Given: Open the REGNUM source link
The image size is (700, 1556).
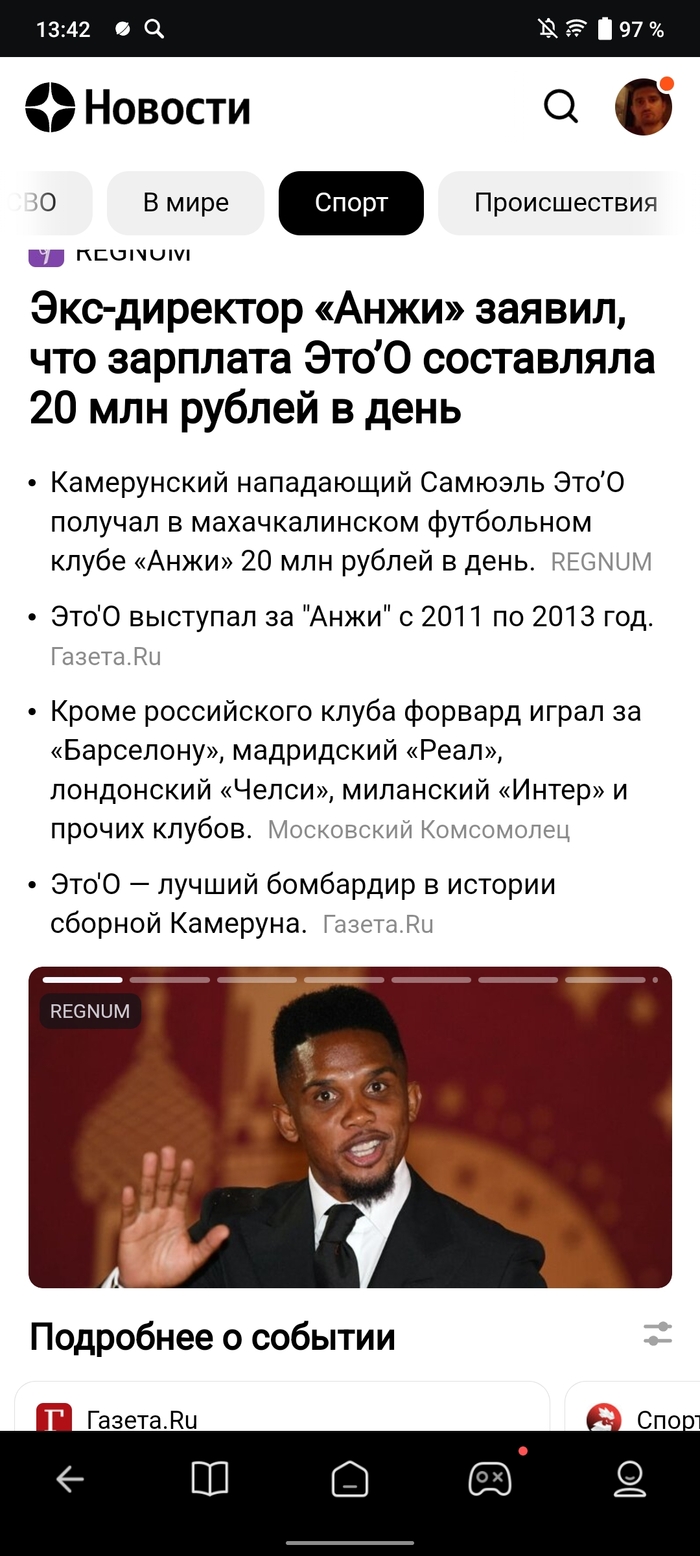Looking at the screenshot, I should (601, 562).
